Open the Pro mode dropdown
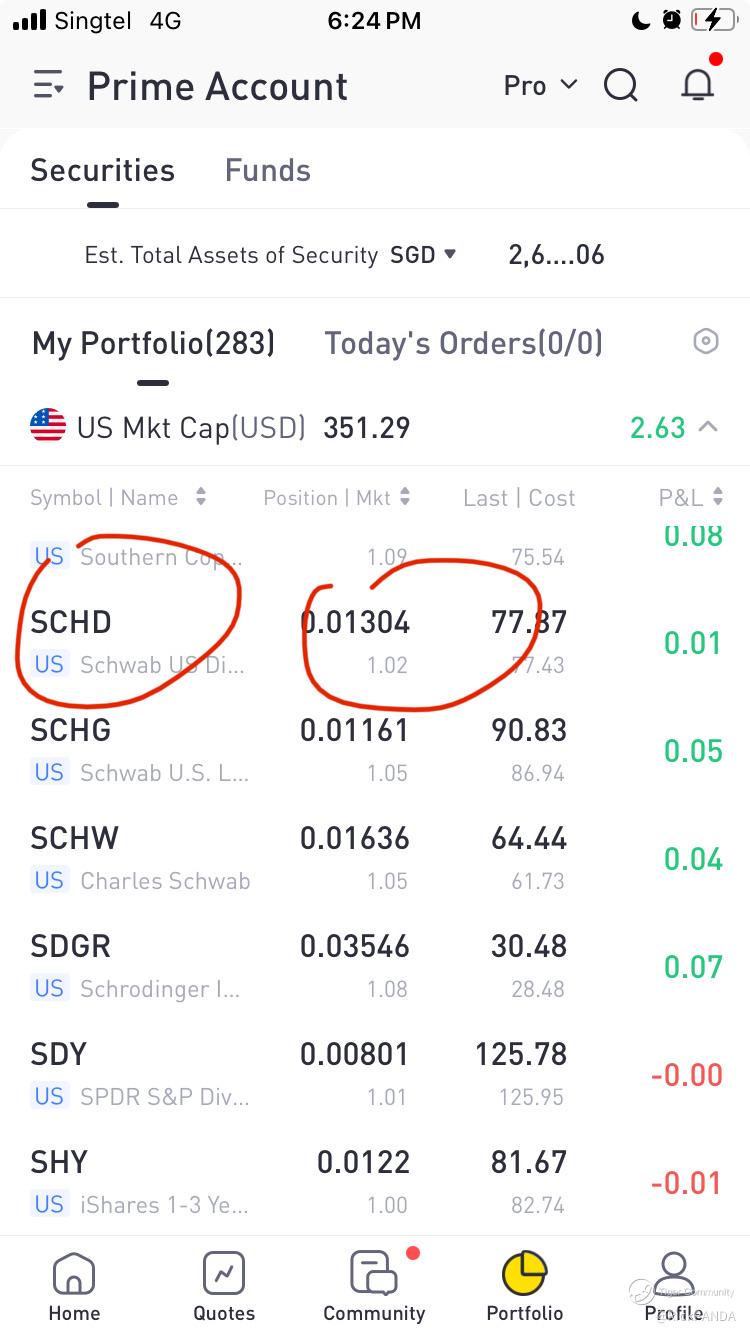The image size is (750, 1334). click(x=540, y=86)
